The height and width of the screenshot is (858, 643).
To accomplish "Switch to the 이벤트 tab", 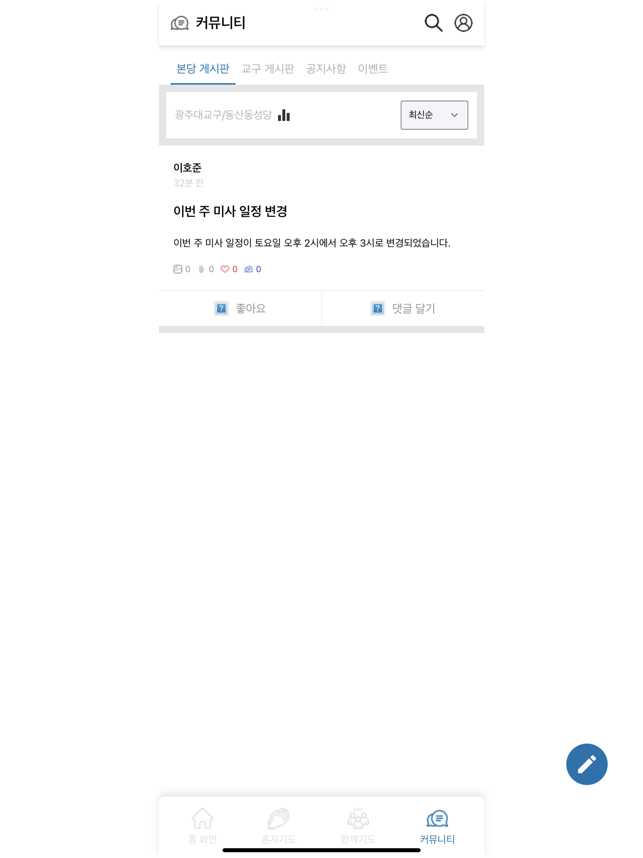I will [x=372, y=69].
